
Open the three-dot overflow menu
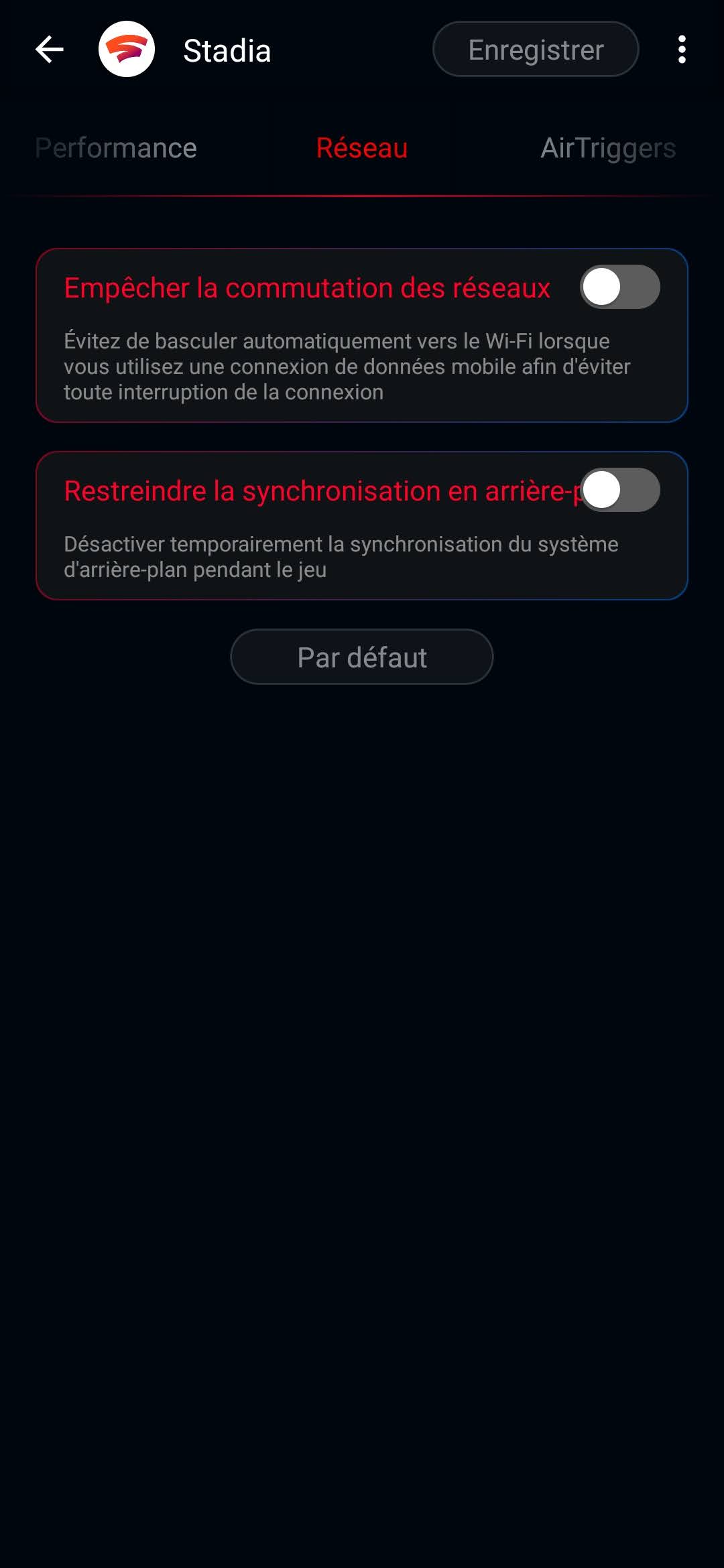pyautogui.click(x=682, y=50)
